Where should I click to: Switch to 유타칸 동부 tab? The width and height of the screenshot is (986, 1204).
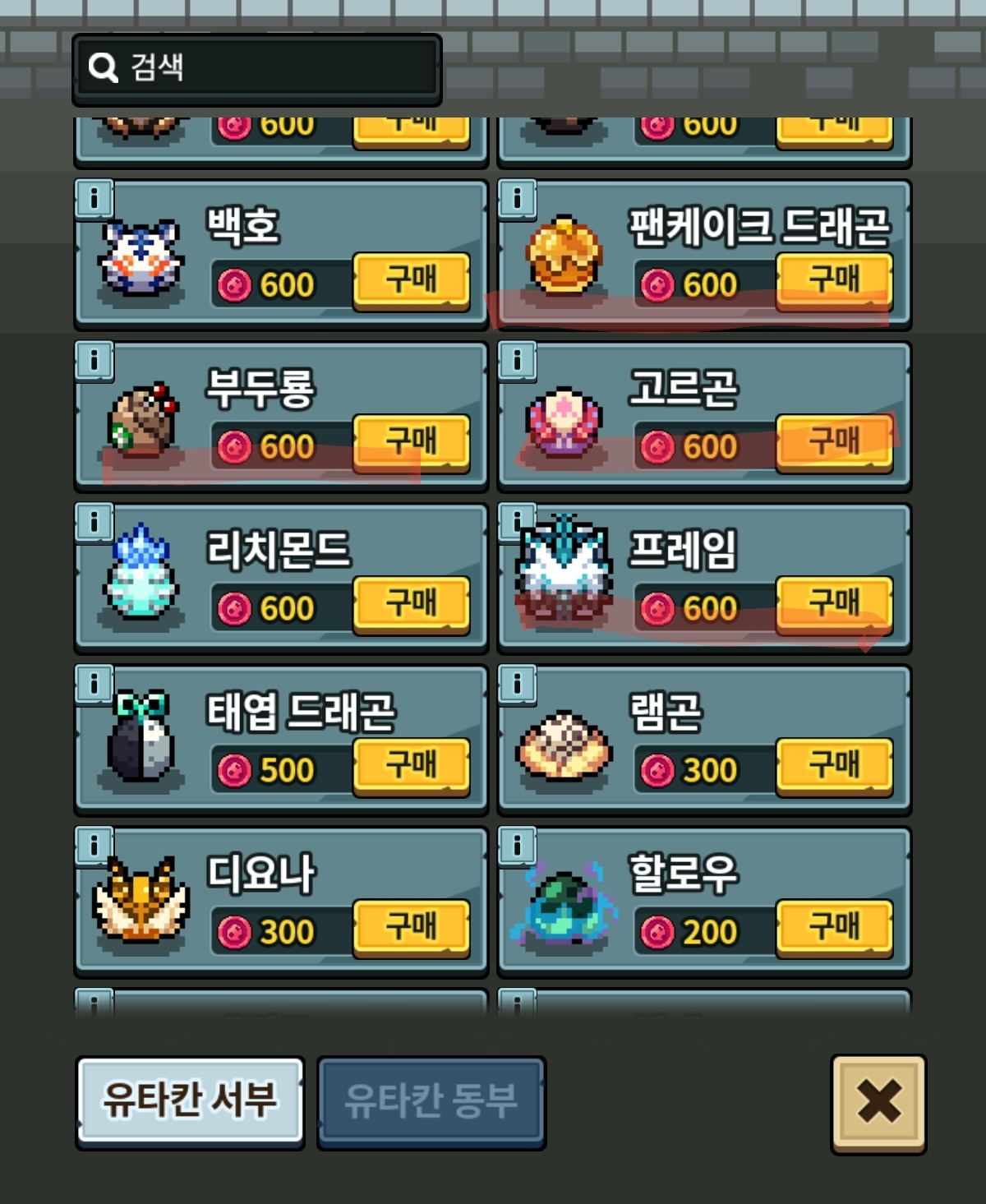point(431,1101)
